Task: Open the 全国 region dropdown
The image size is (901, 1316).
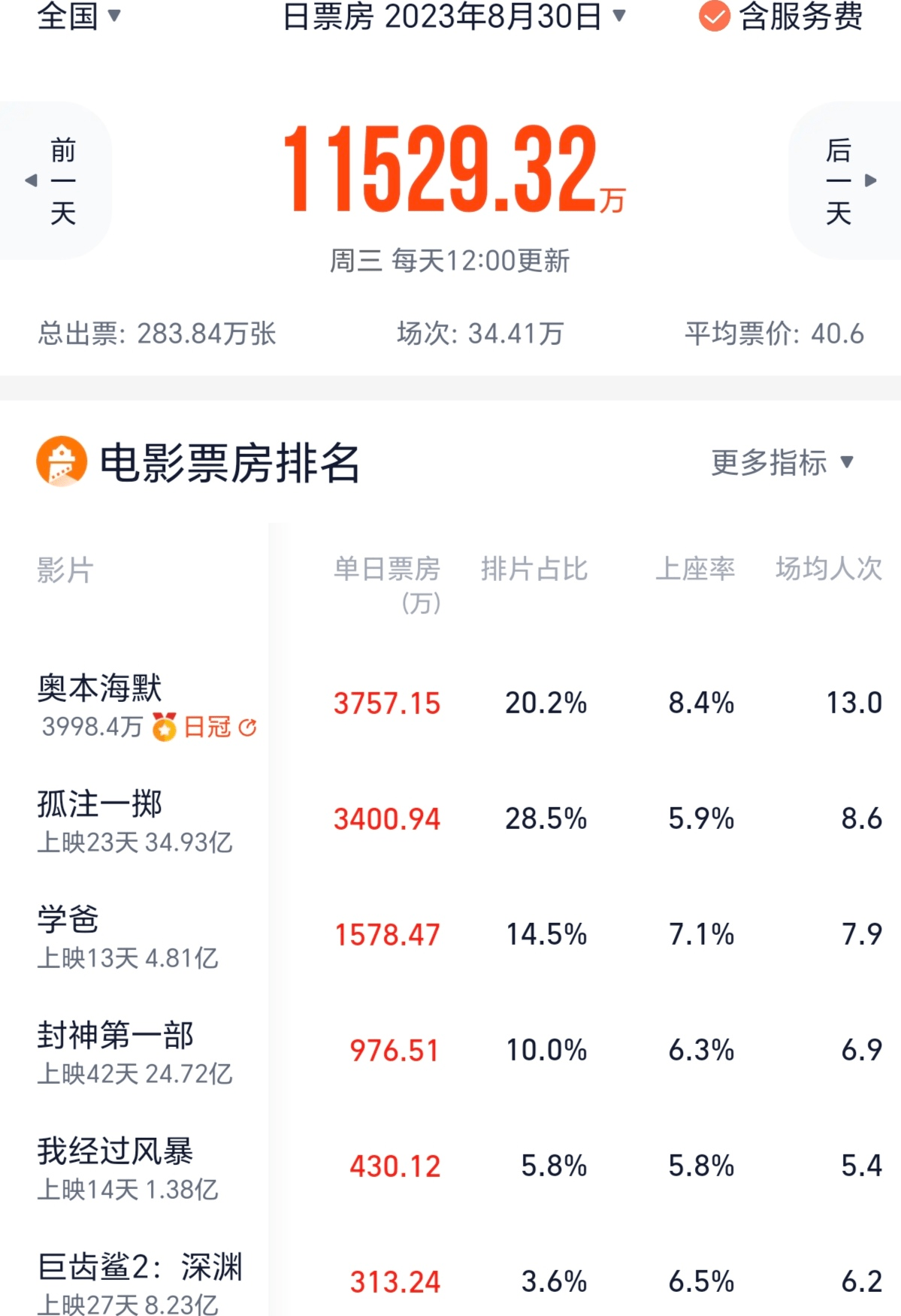Action: point(78,16)
